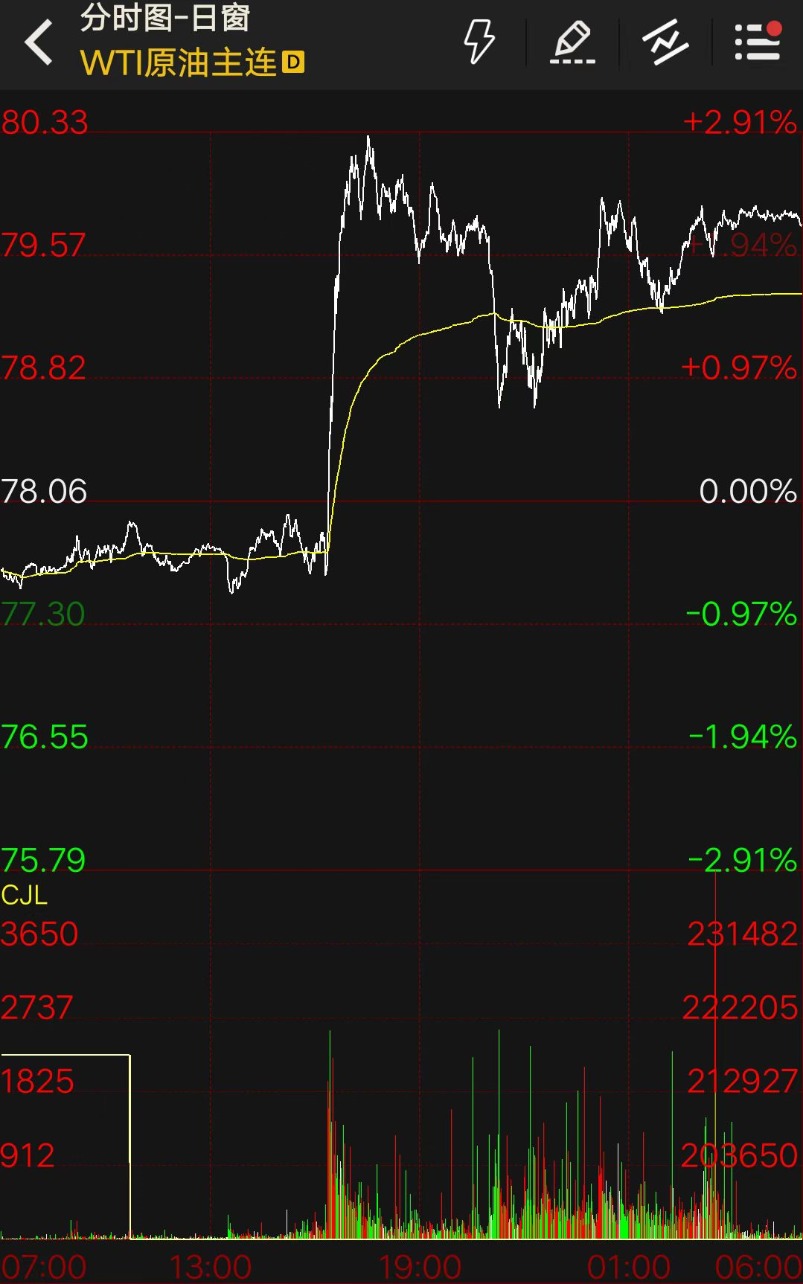The image size is (803, 1284).
Task: Open the lightning quick-trade icon
Action: tap(479, 43)
